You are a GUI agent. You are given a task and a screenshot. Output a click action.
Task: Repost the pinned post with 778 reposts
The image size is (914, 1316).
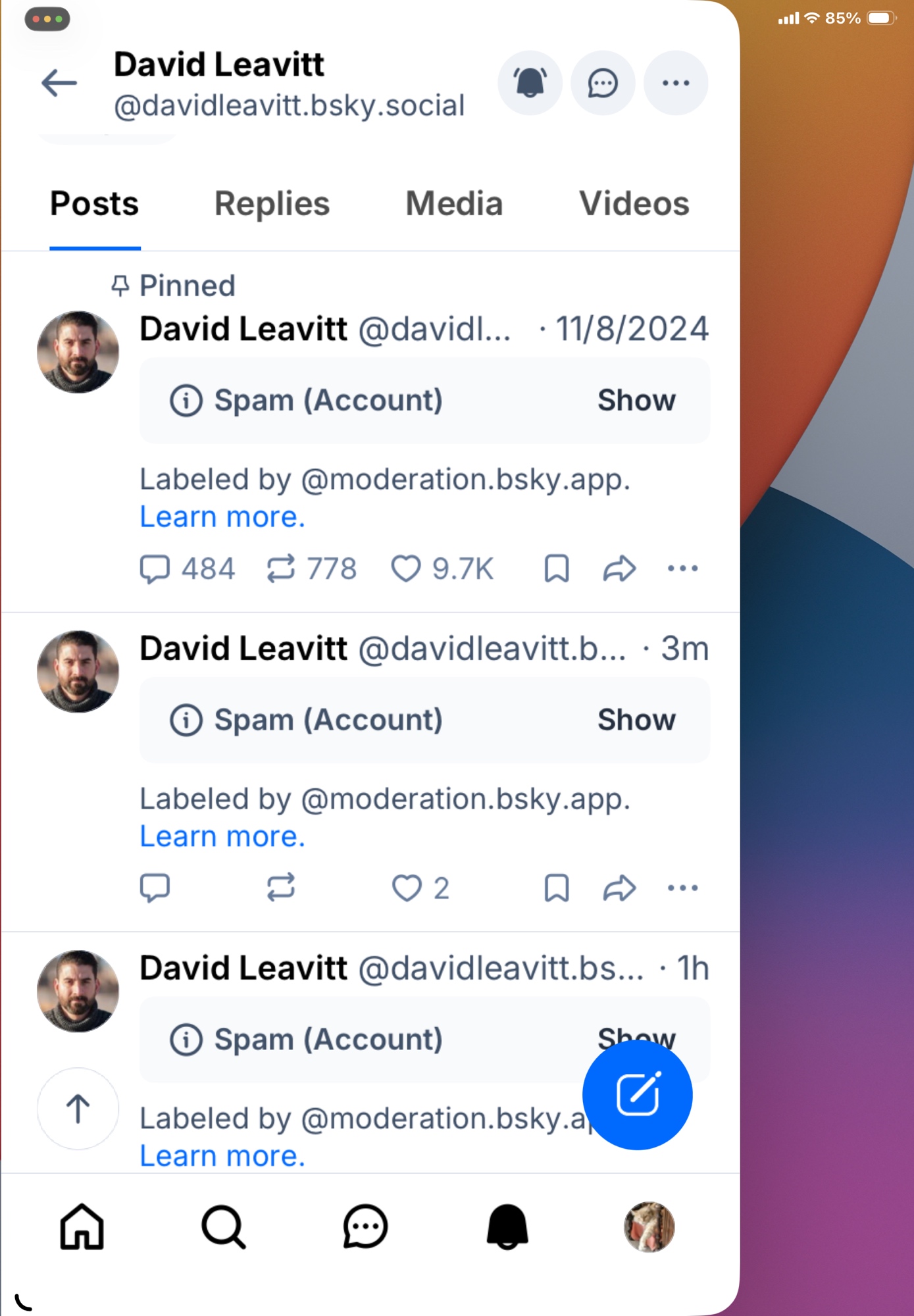(x=281, y=569)
